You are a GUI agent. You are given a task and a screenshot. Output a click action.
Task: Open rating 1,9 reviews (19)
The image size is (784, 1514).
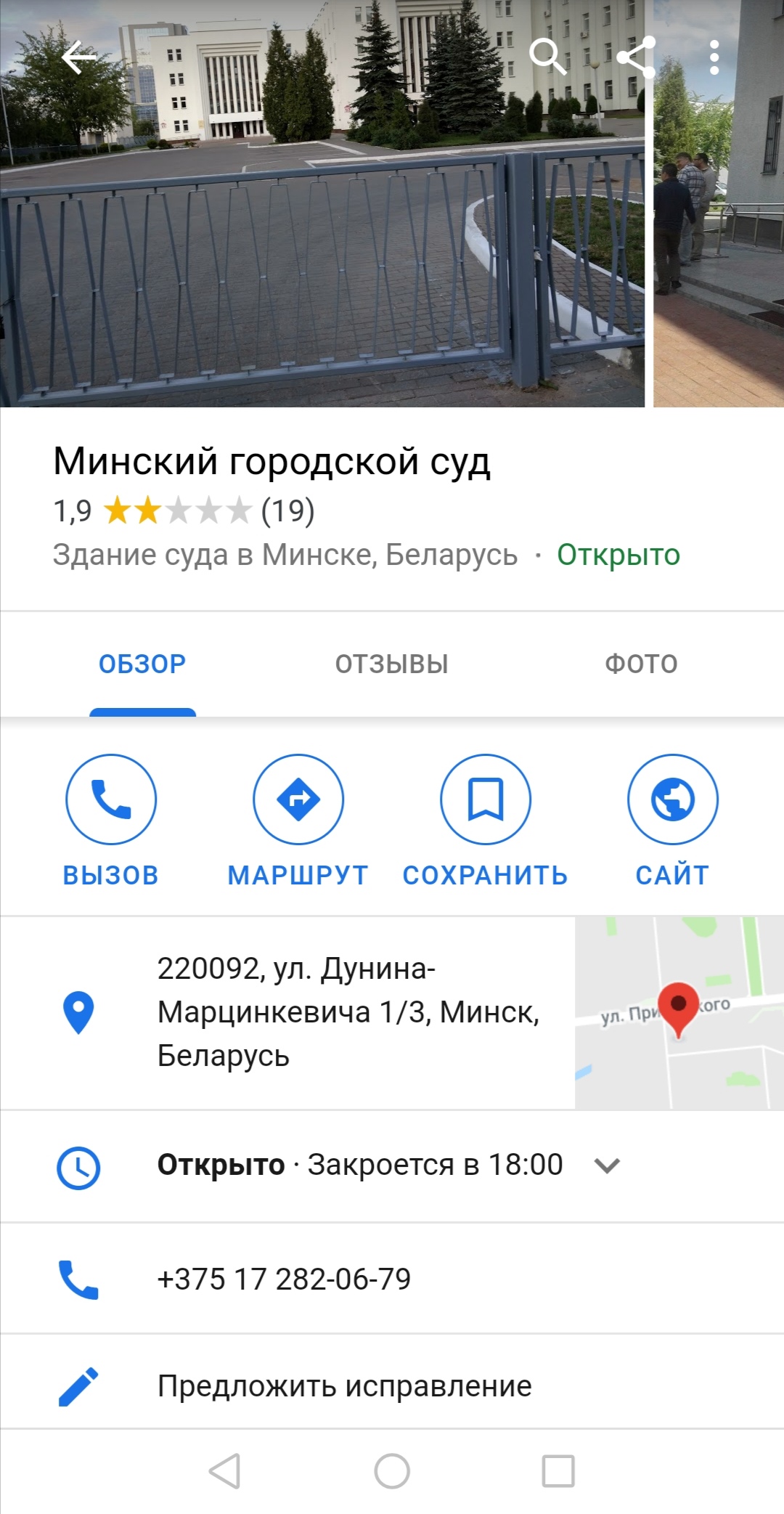coord(184,511)
